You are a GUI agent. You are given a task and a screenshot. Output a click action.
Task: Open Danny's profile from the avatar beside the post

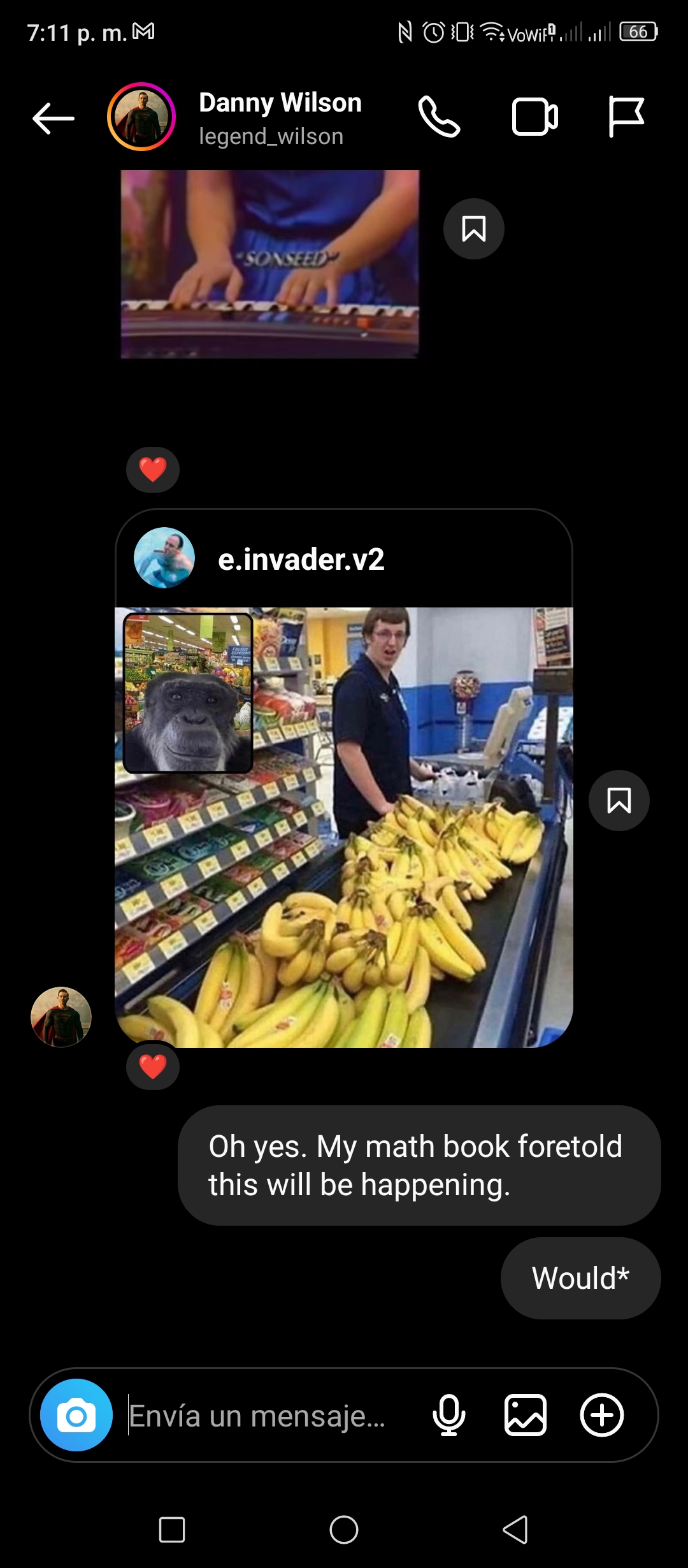(x=61, y=1017)
